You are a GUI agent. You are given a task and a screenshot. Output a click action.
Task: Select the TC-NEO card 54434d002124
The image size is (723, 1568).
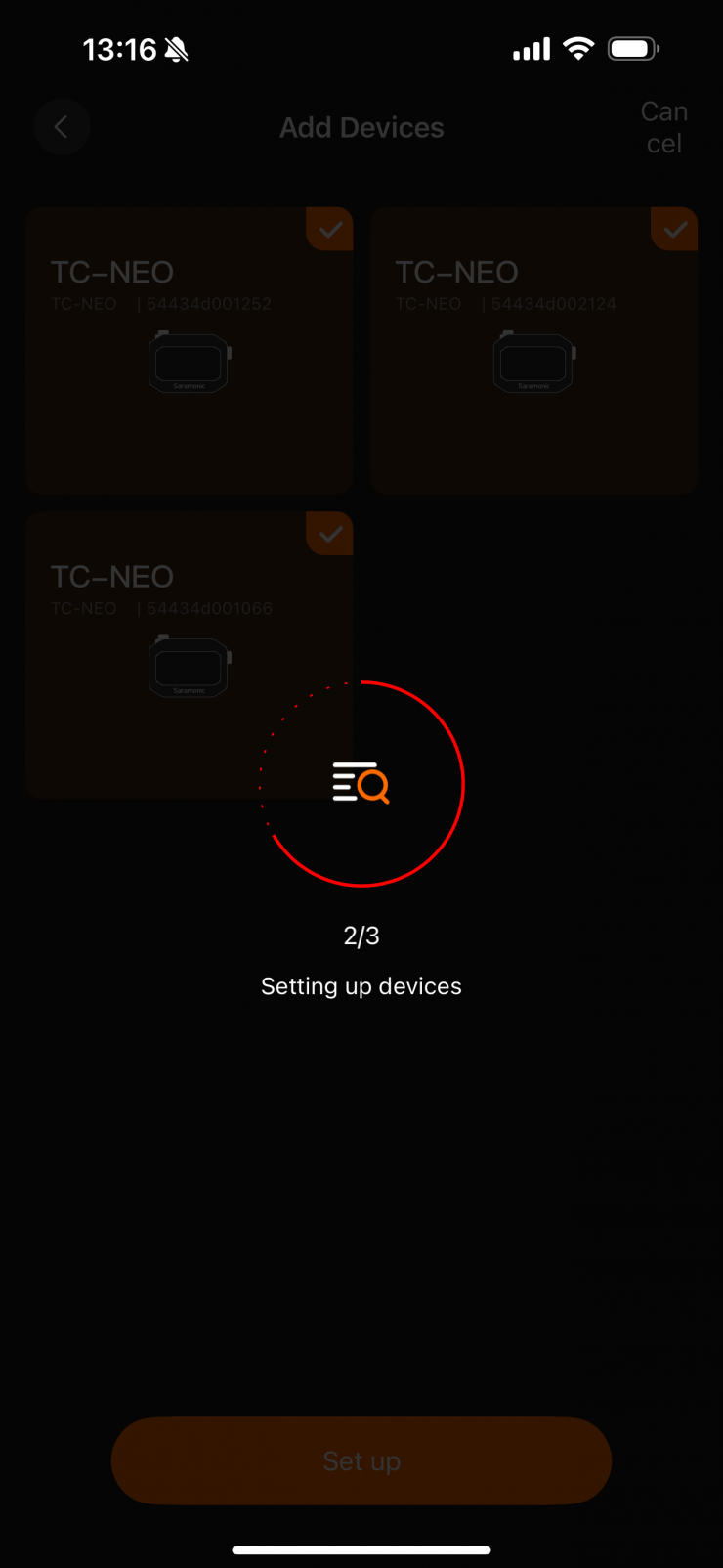click(x=533, y=350)
